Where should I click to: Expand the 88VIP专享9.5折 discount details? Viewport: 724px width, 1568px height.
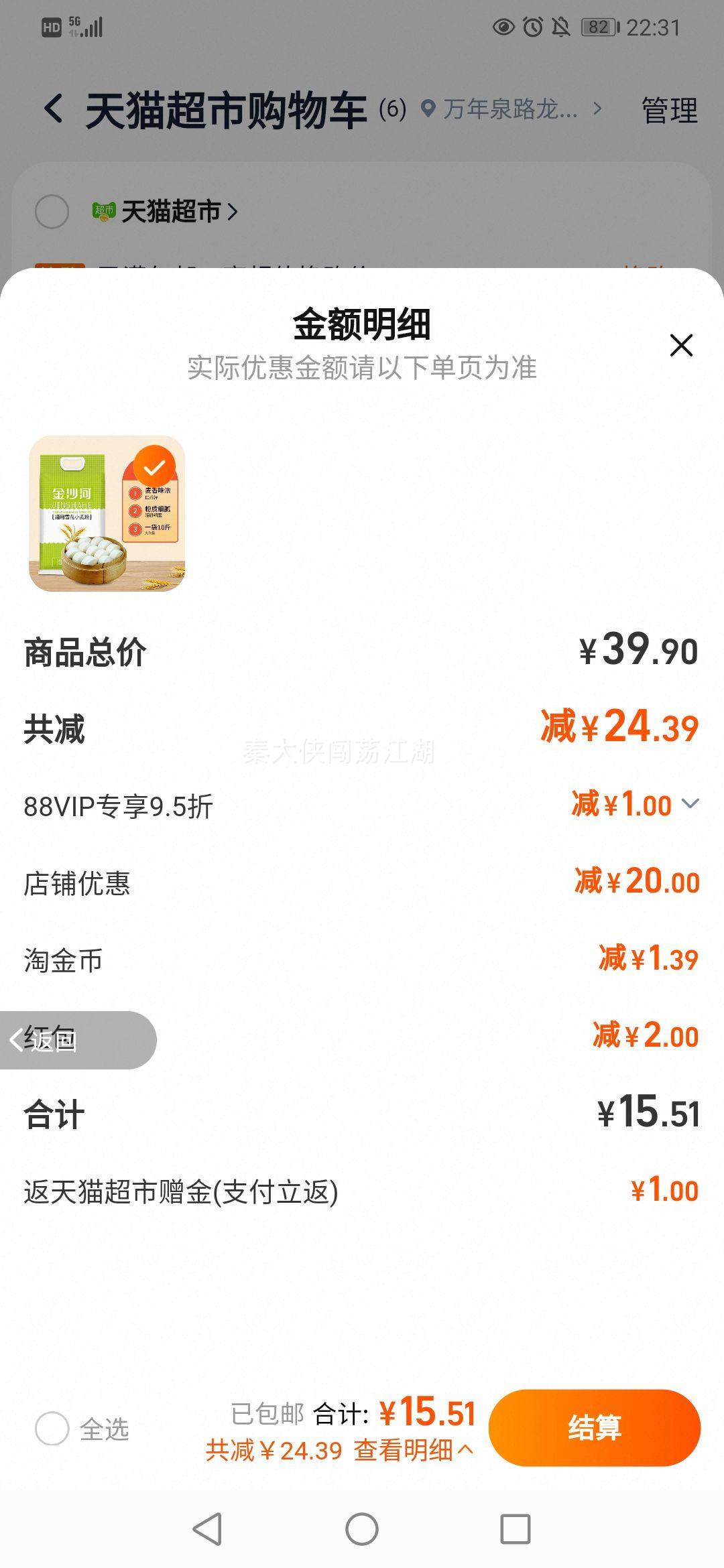click(690, 803)
